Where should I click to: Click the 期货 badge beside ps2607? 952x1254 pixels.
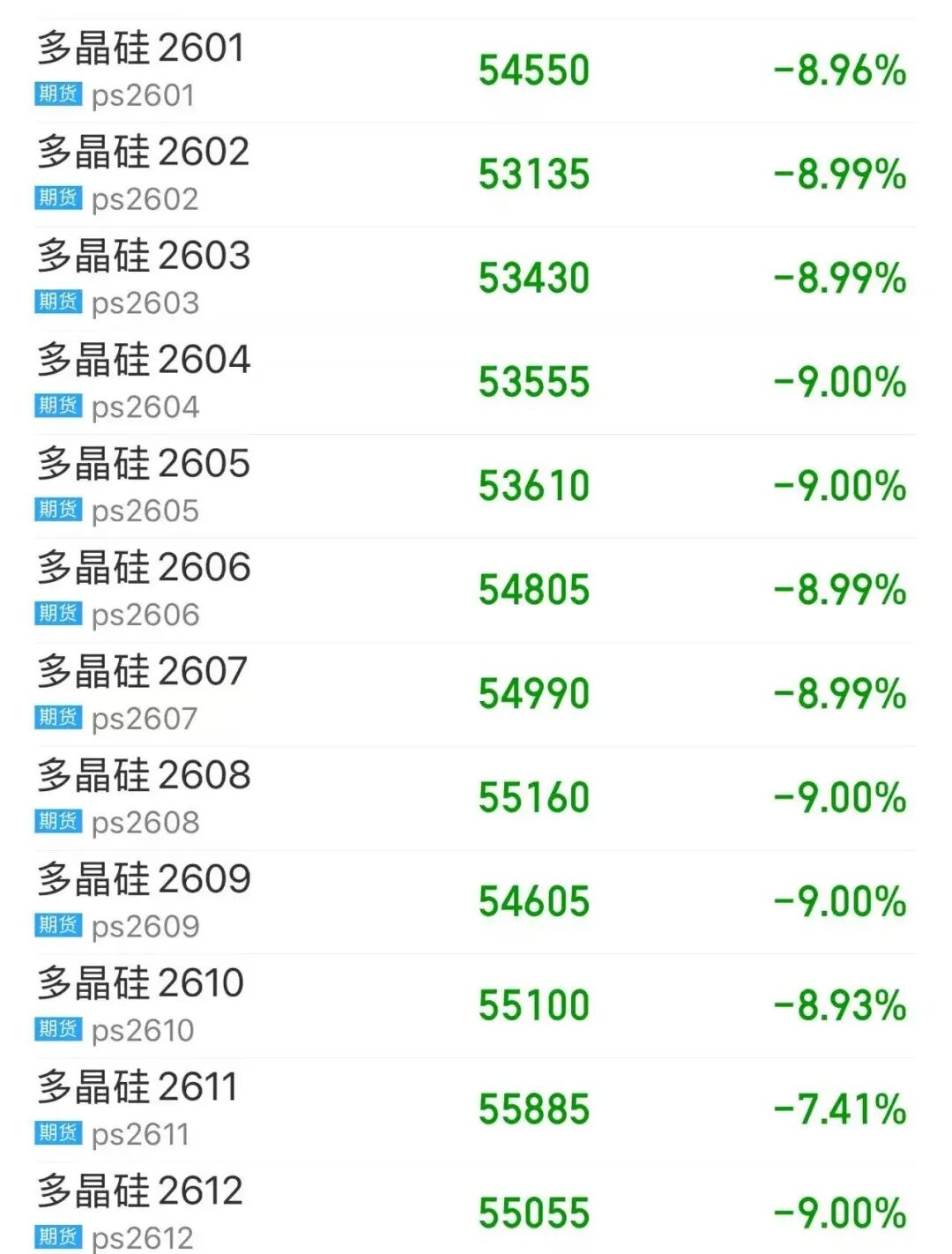coord(56,719)
